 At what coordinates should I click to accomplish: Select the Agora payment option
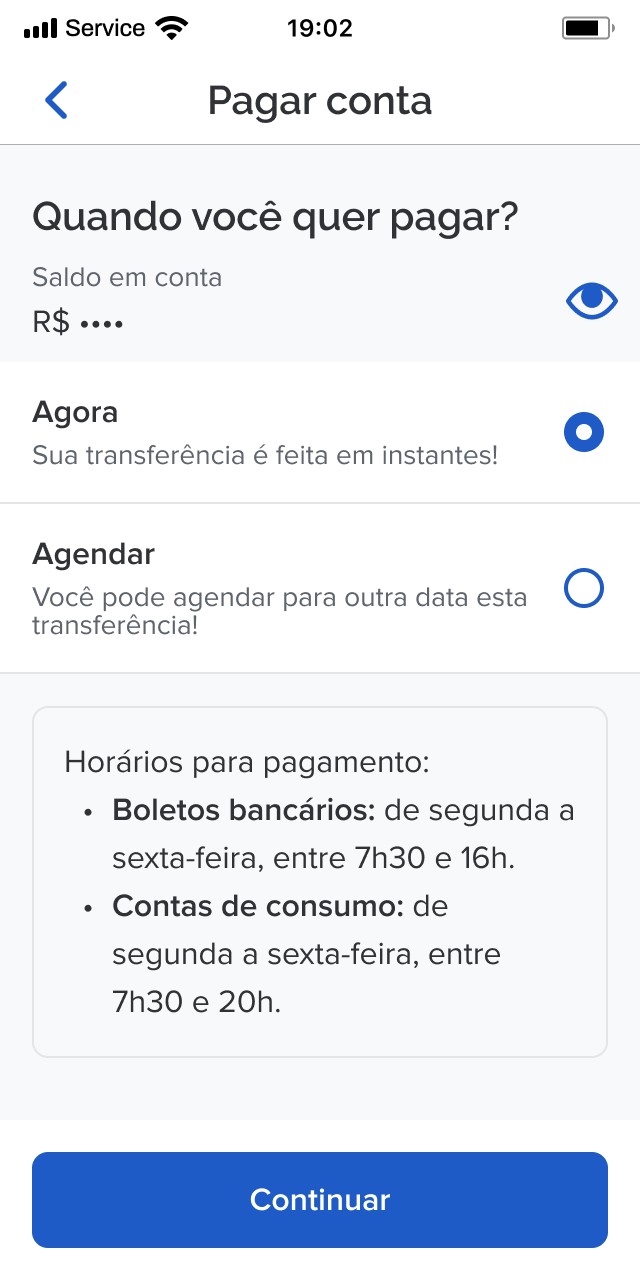point(584,432)
